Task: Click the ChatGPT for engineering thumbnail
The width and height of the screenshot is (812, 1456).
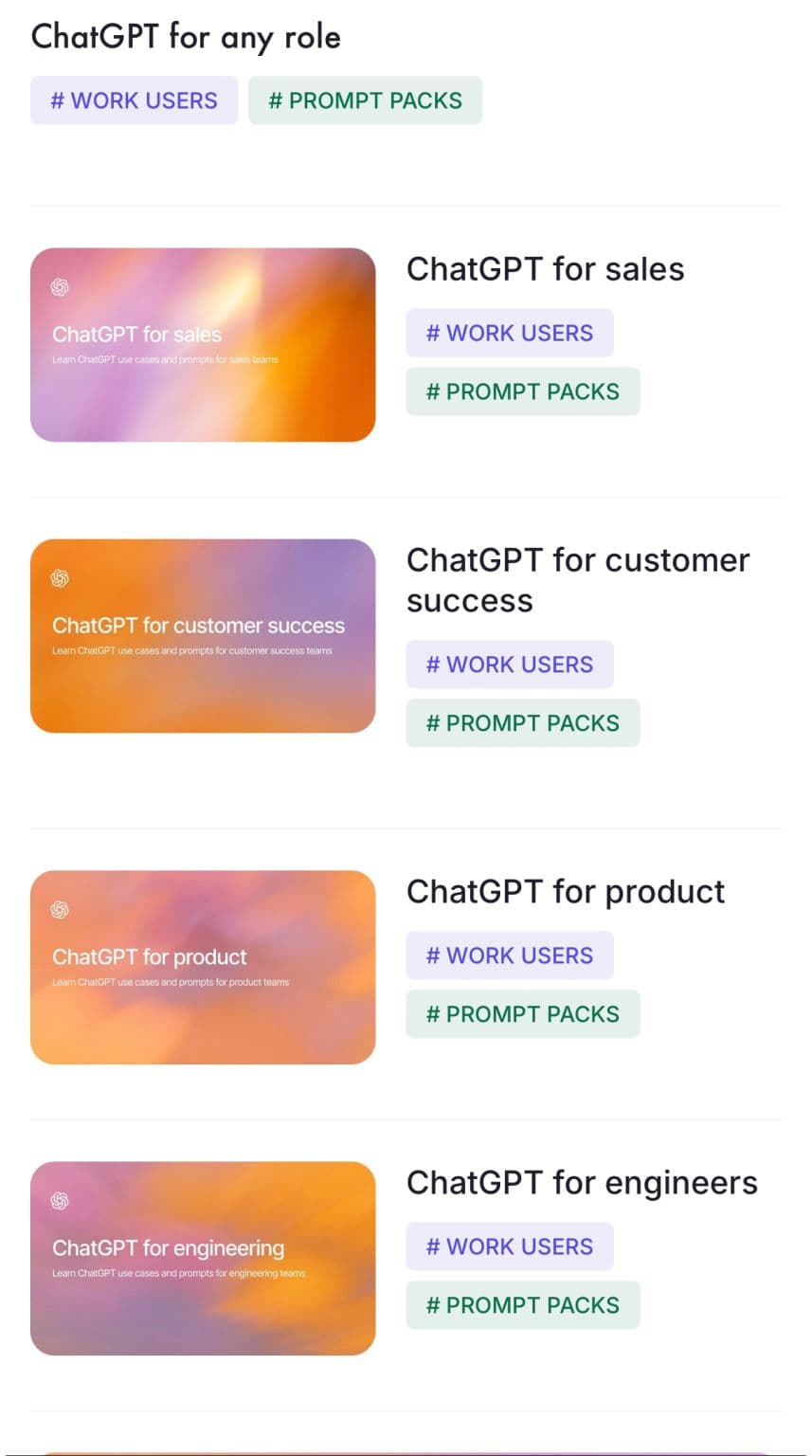Action: coord(203,1256)
